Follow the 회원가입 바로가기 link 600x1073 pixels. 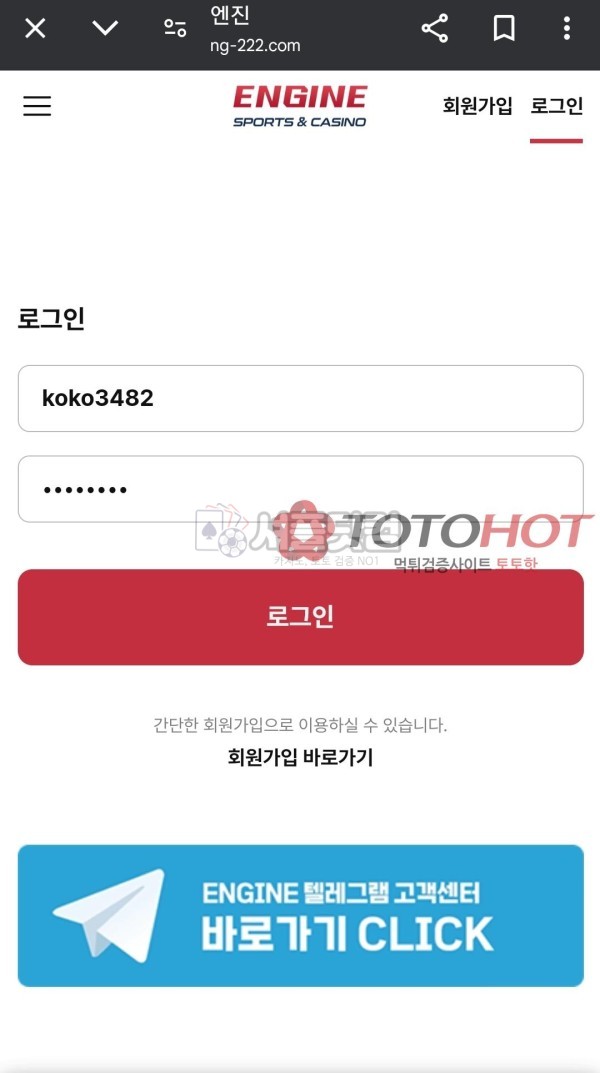point(300,757)
